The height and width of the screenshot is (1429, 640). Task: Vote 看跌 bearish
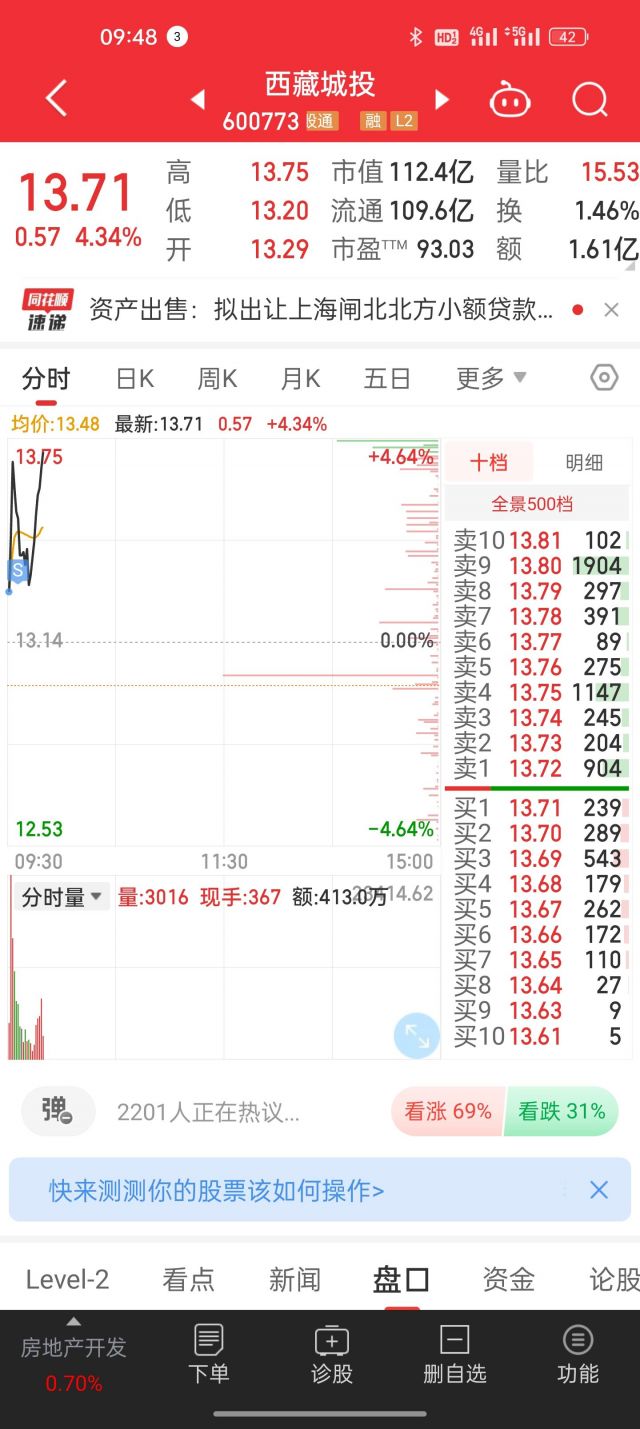tap(562, 1112)
